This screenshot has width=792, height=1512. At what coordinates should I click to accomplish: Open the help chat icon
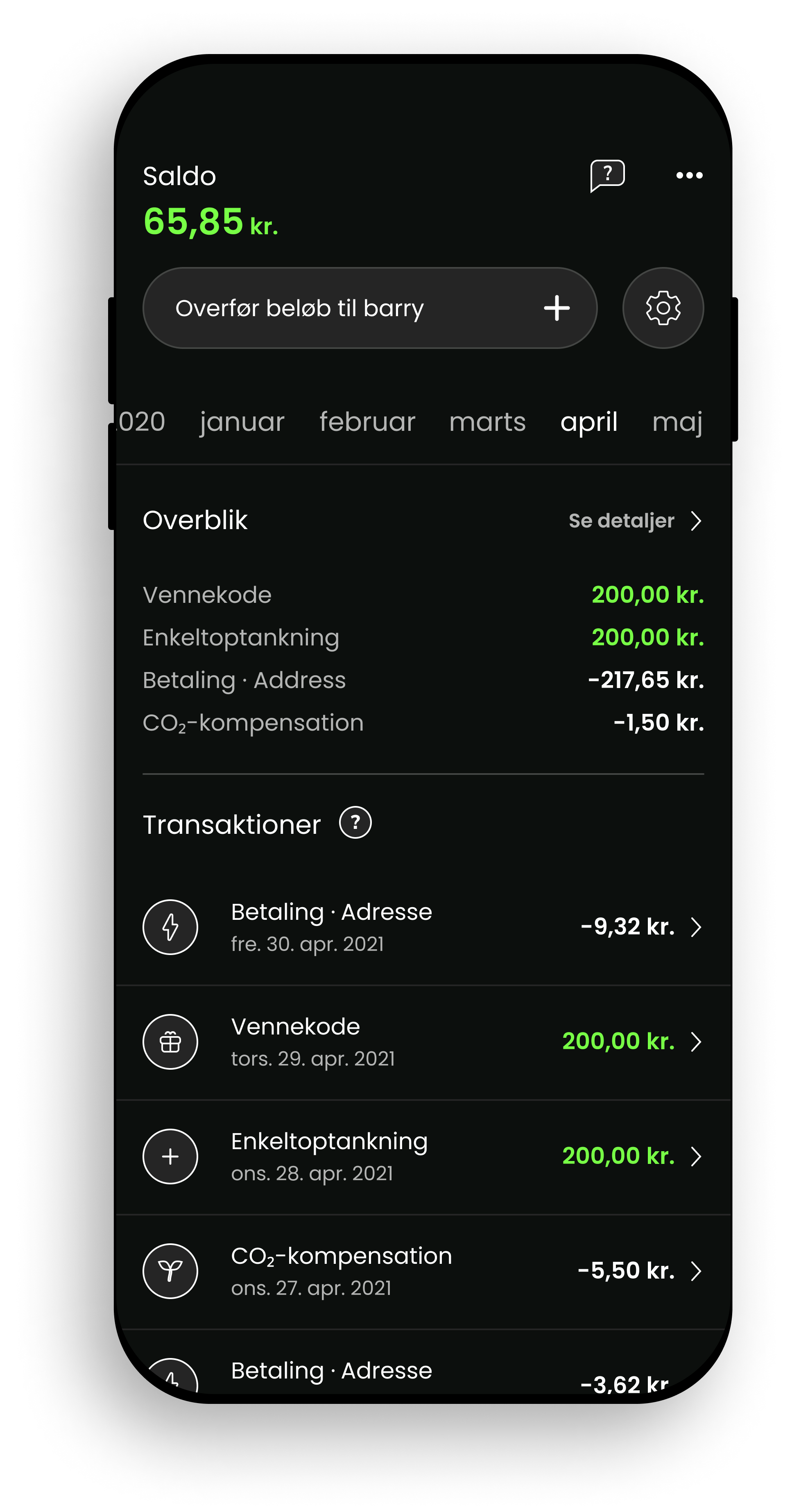607,176
